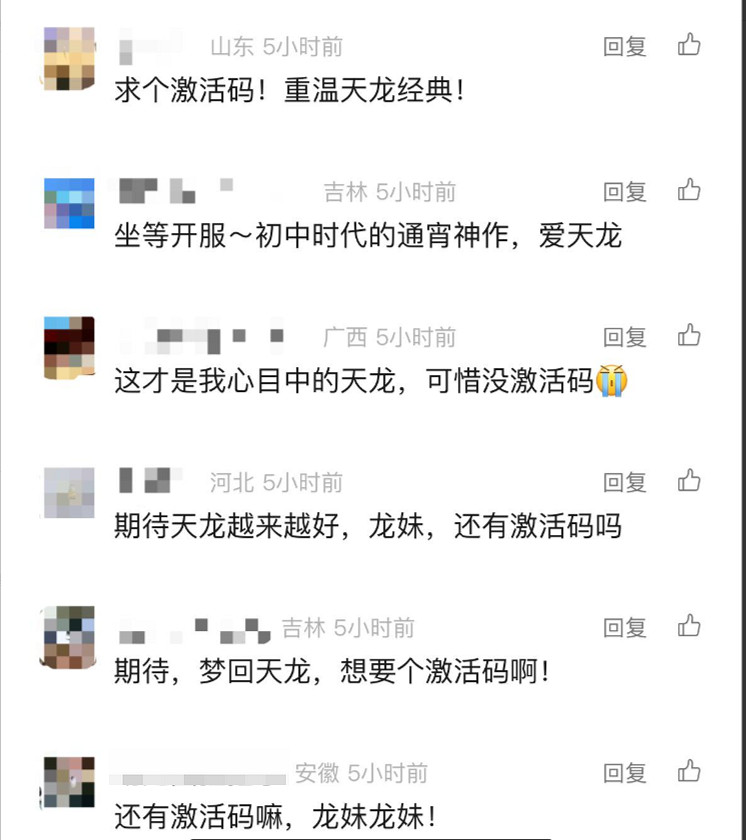
Task: Click the thumbs-up beside the top comment
Action: coord(690,46)
